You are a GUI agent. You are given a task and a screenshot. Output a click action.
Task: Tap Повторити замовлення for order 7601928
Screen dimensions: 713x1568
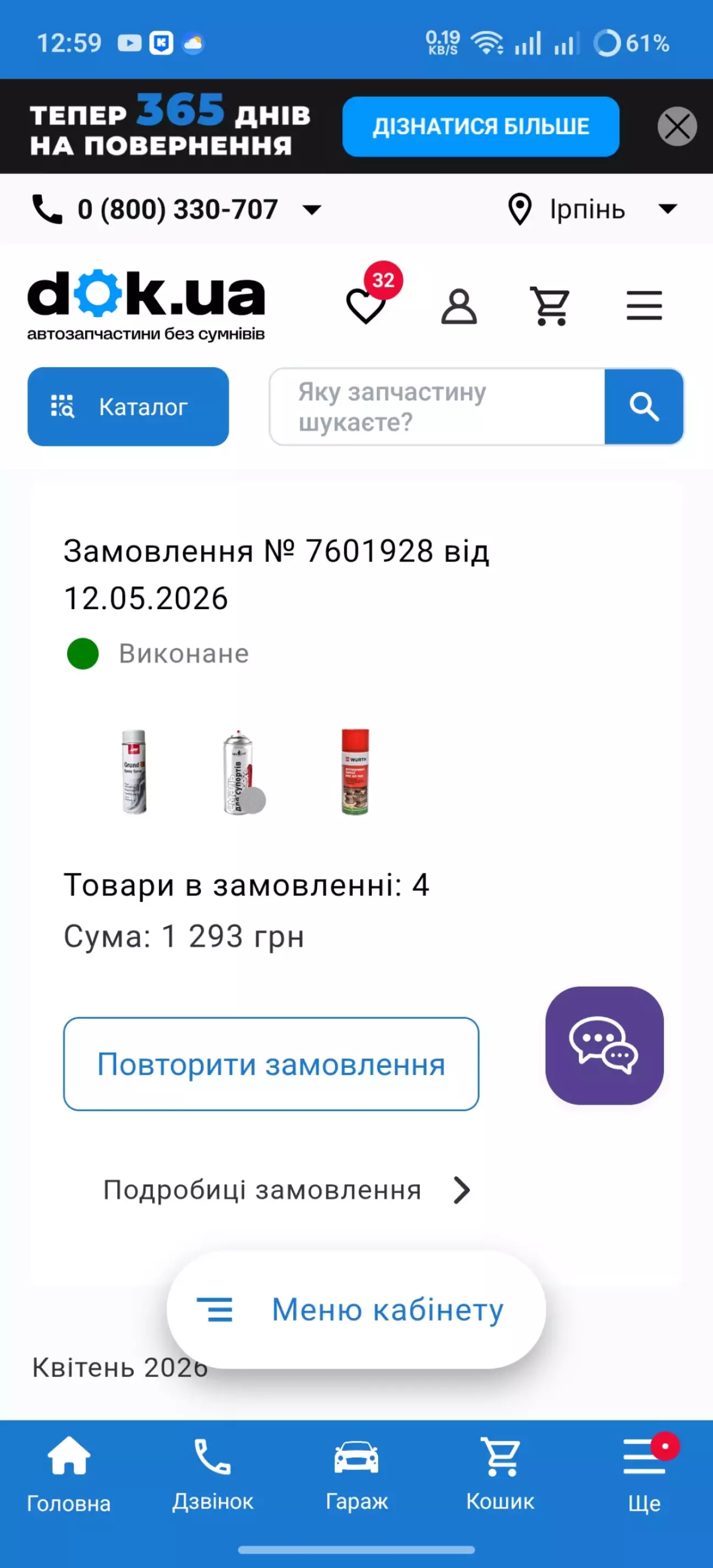pyautogui.click(x=271, y=1063)
